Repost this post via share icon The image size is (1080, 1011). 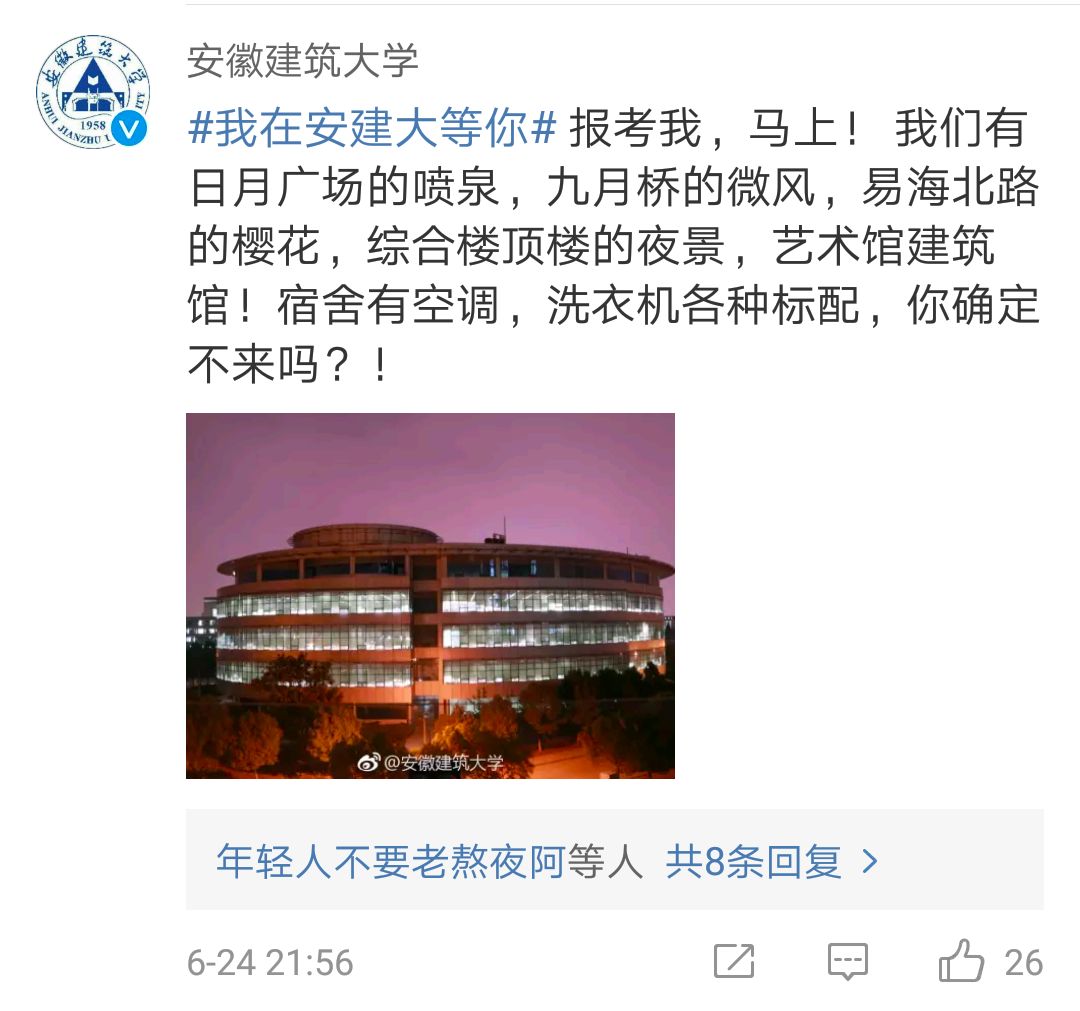point(734,962)
